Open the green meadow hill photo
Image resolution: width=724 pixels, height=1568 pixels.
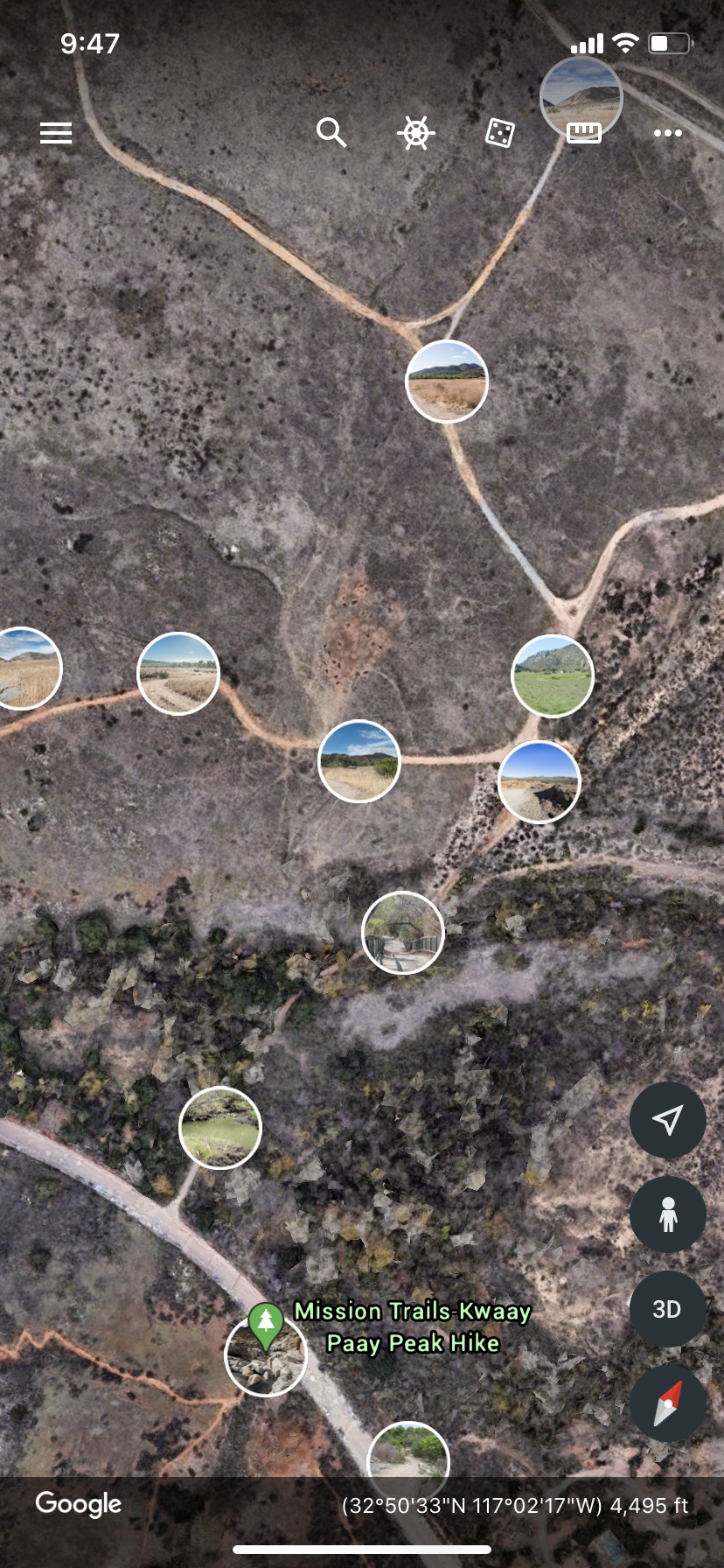[x=553, y=676]
